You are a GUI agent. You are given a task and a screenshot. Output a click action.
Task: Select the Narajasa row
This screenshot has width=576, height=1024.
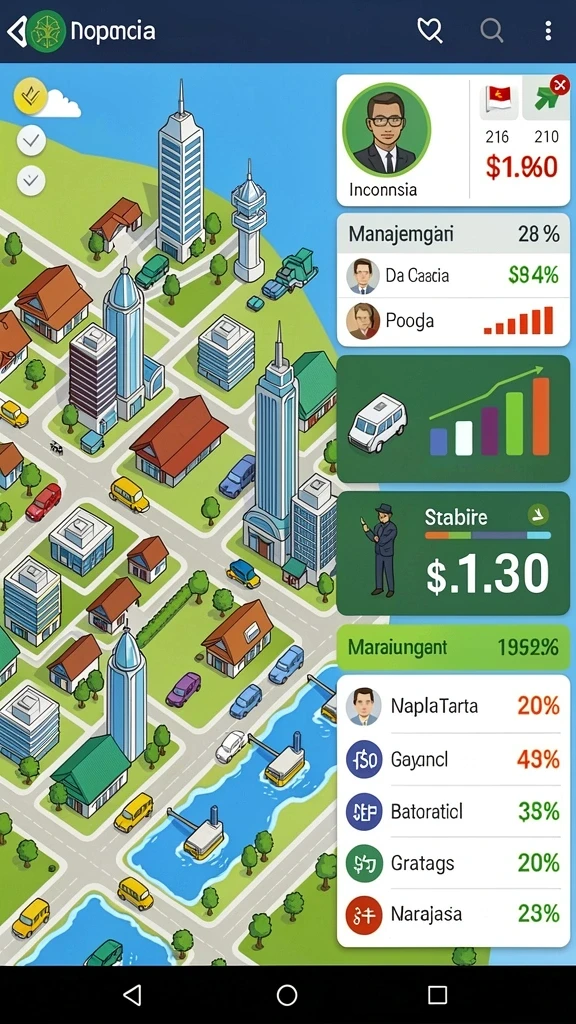[453, 914]
